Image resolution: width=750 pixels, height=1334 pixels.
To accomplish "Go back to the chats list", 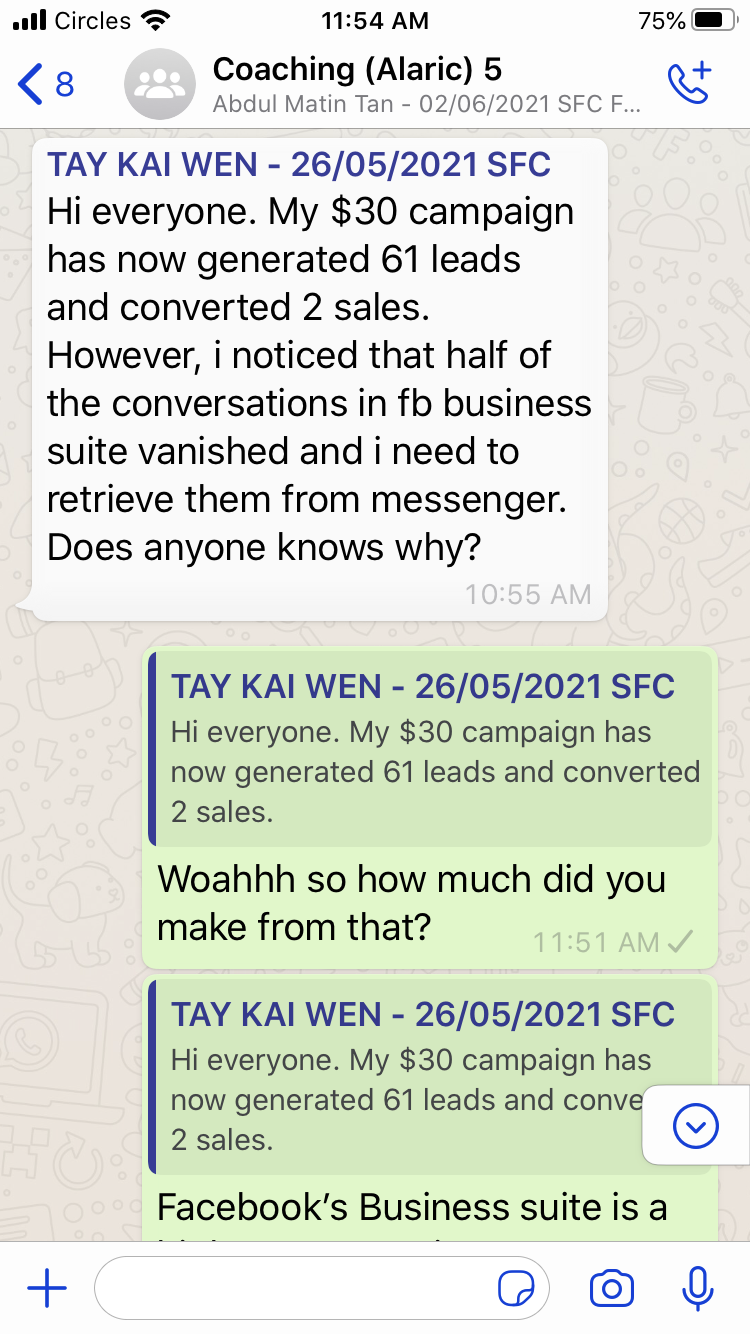I will pos(45,84).
